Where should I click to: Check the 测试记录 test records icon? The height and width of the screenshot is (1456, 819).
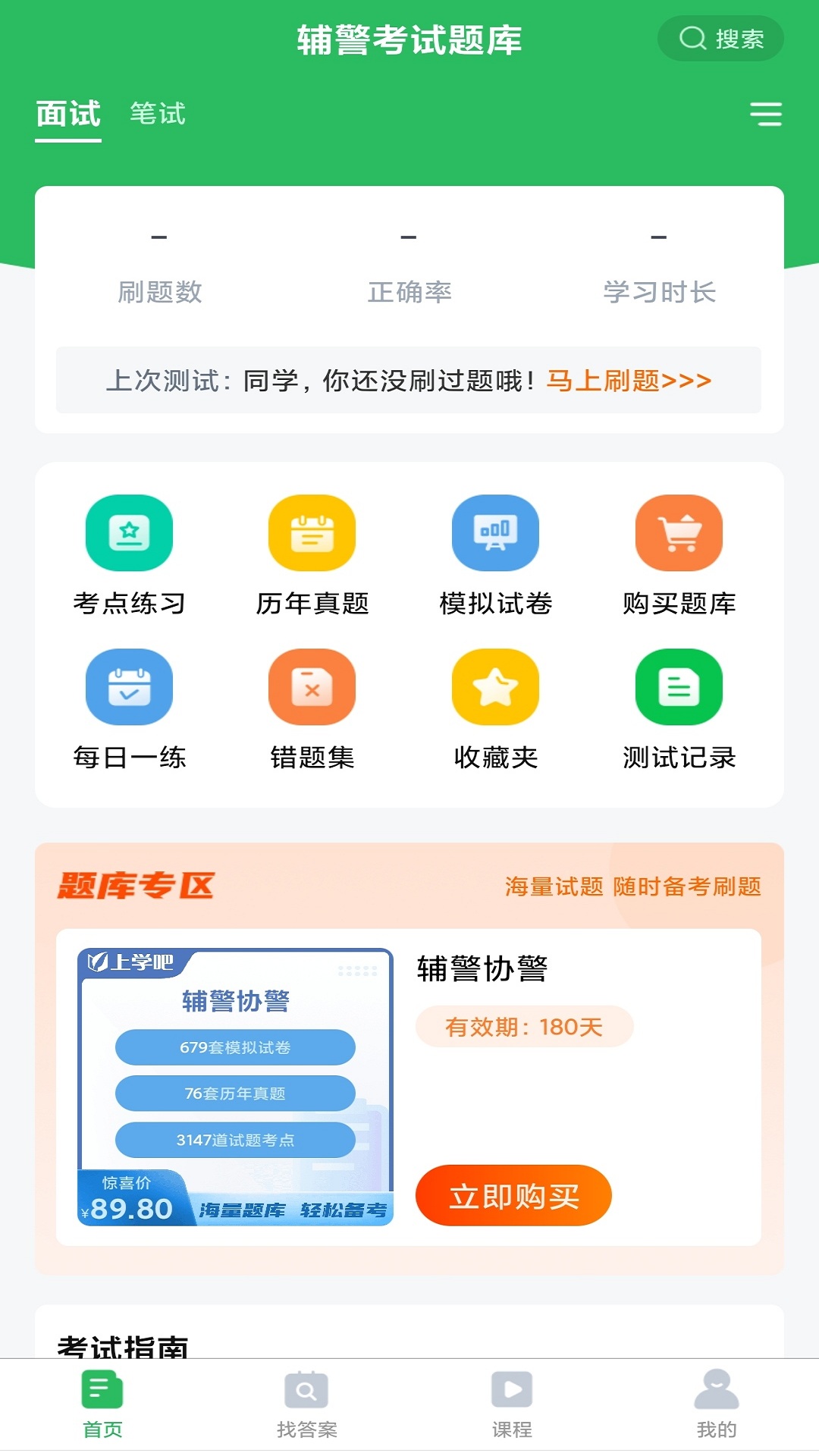point(679,688)
